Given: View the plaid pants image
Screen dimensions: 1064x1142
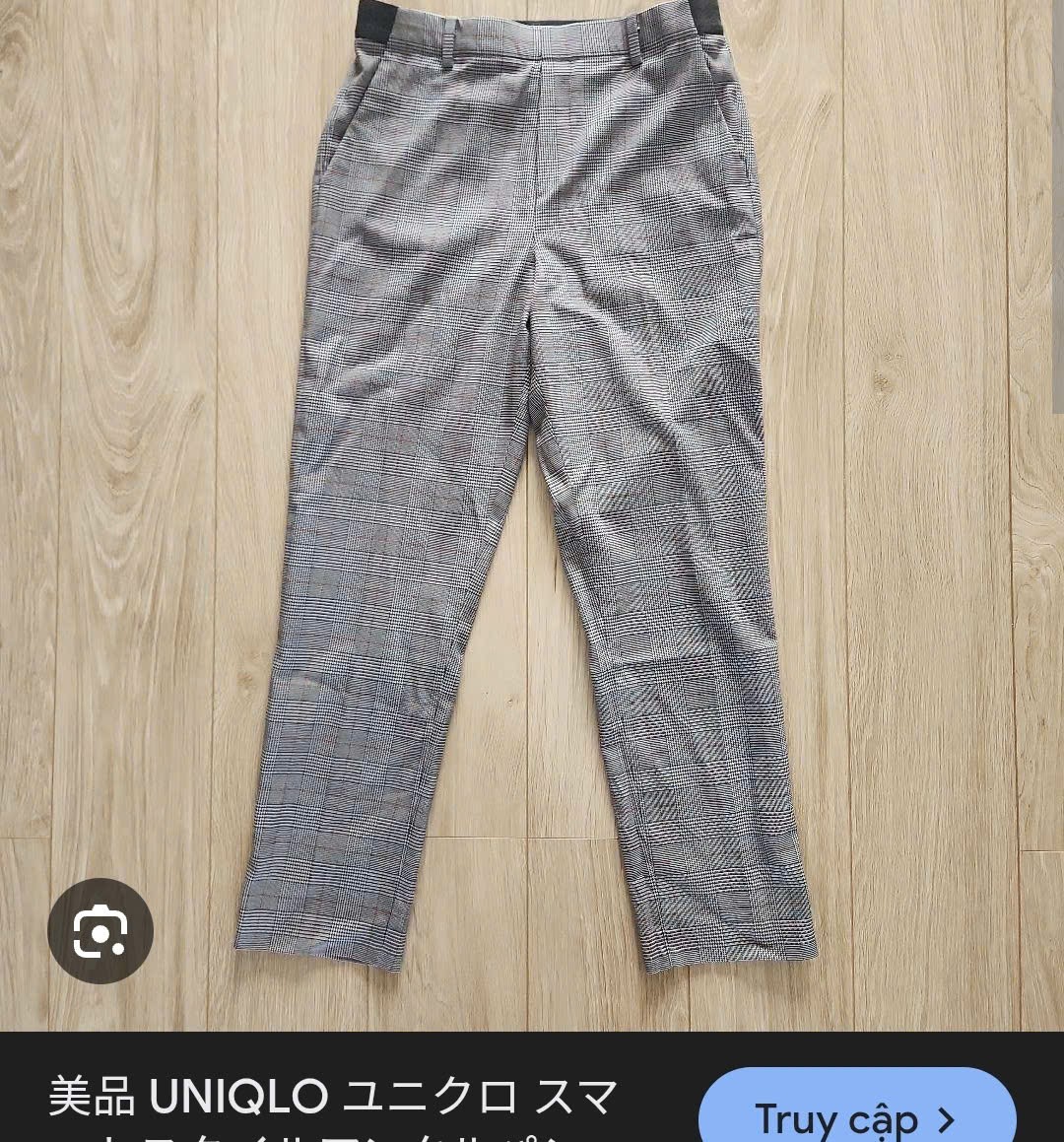Looking at the screenshot, I should click(532, 493).
